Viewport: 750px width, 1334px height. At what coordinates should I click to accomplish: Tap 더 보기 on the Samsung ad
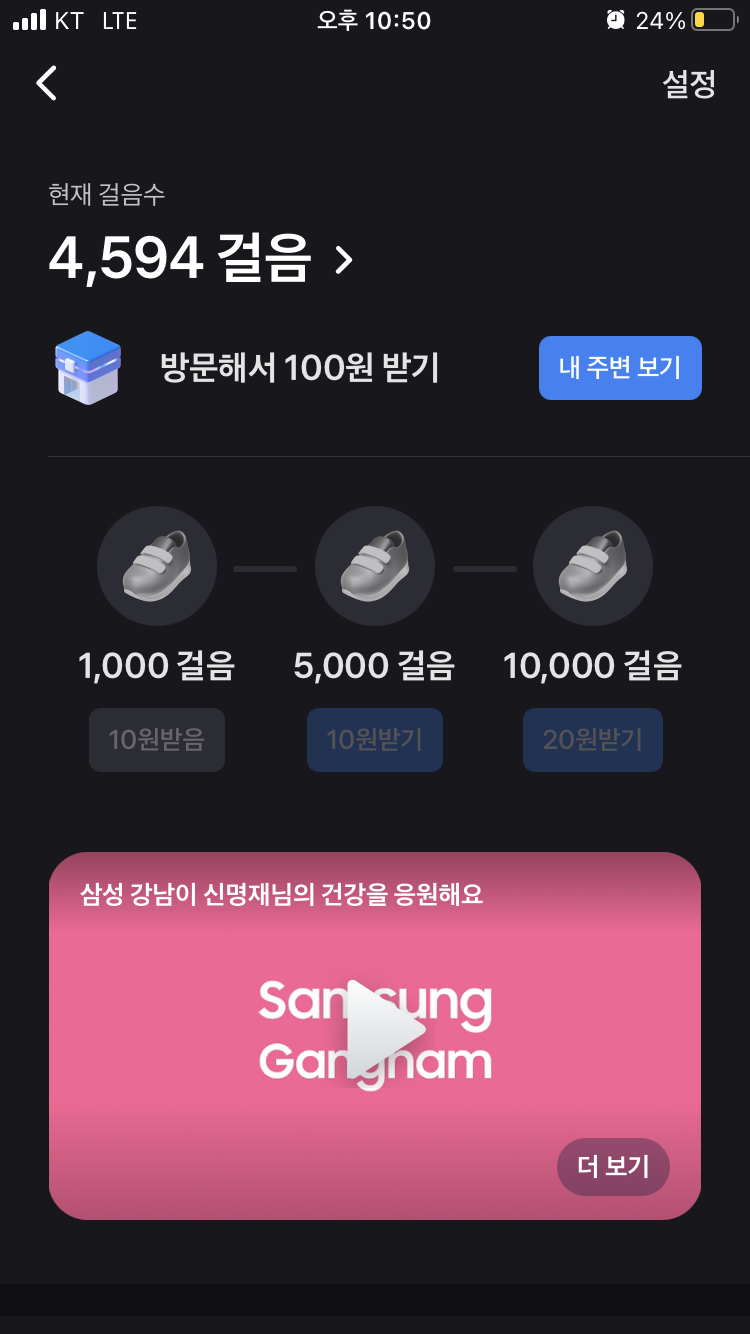click(x=613, y=1166)
